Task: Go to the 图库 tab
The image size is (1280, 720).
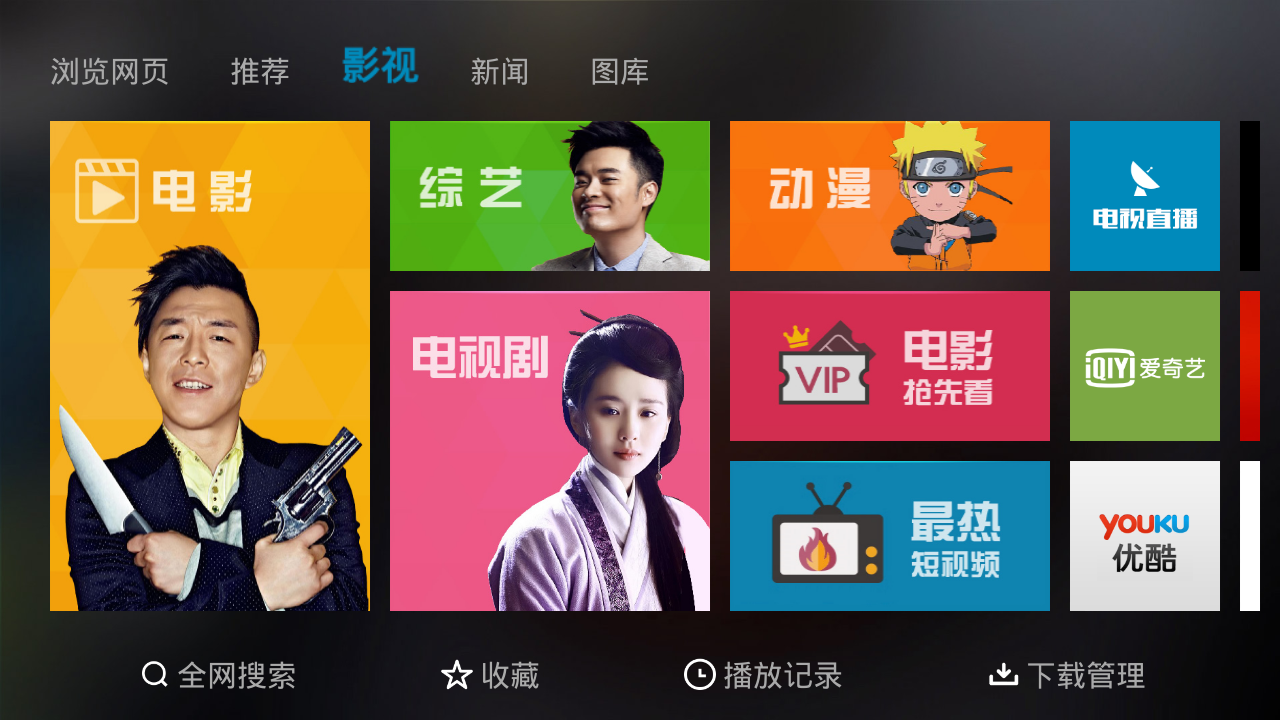Action: (x=620, y=72)
